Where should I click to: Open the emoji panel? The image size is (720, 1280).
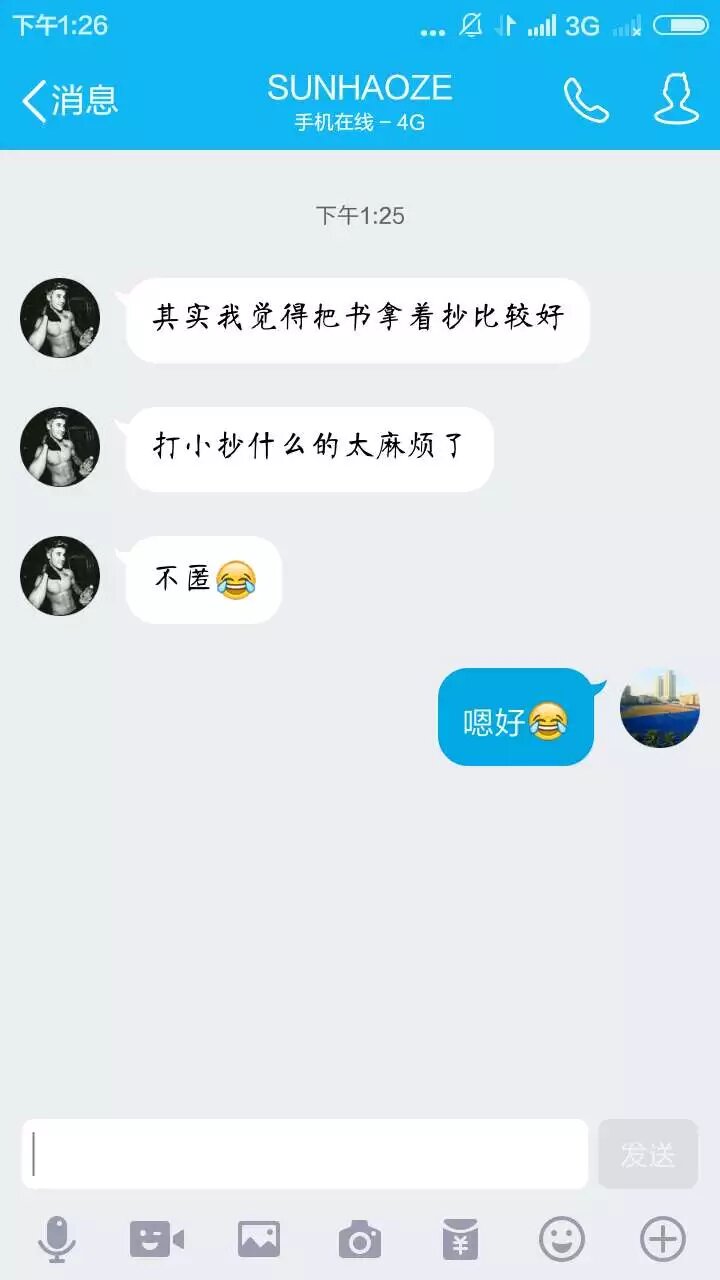point(562,1240)
